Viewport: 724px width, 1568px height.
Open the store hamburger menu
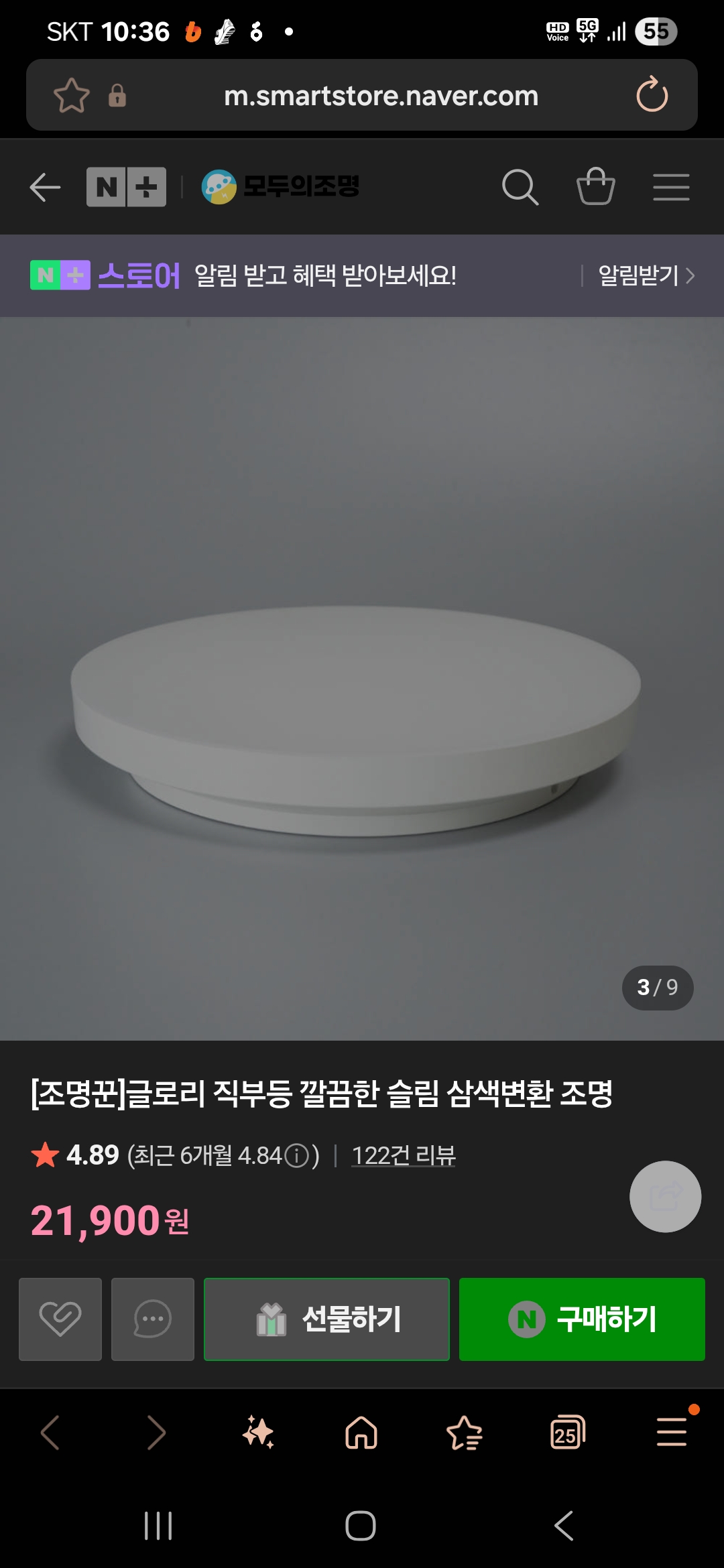[671, 187]
